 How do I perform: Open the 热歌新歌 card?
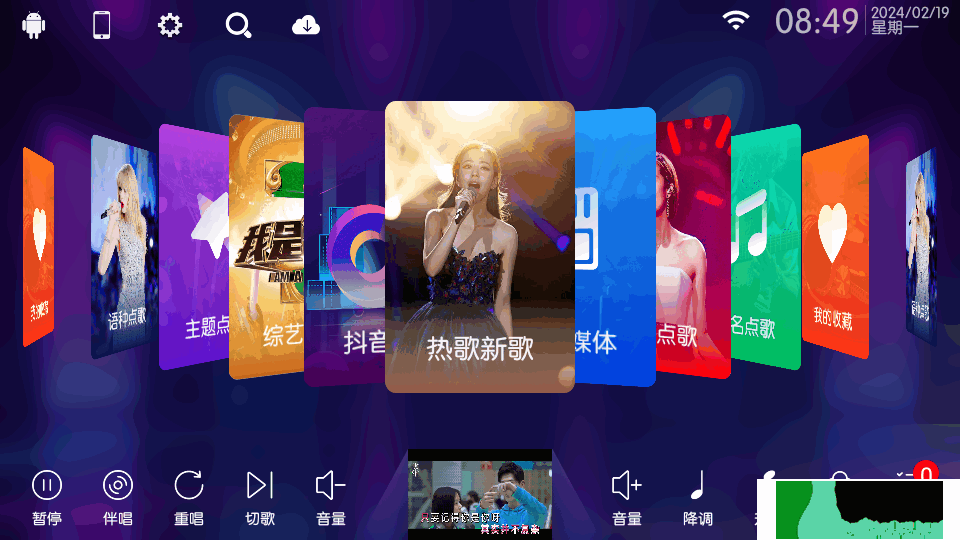point(480,247)
